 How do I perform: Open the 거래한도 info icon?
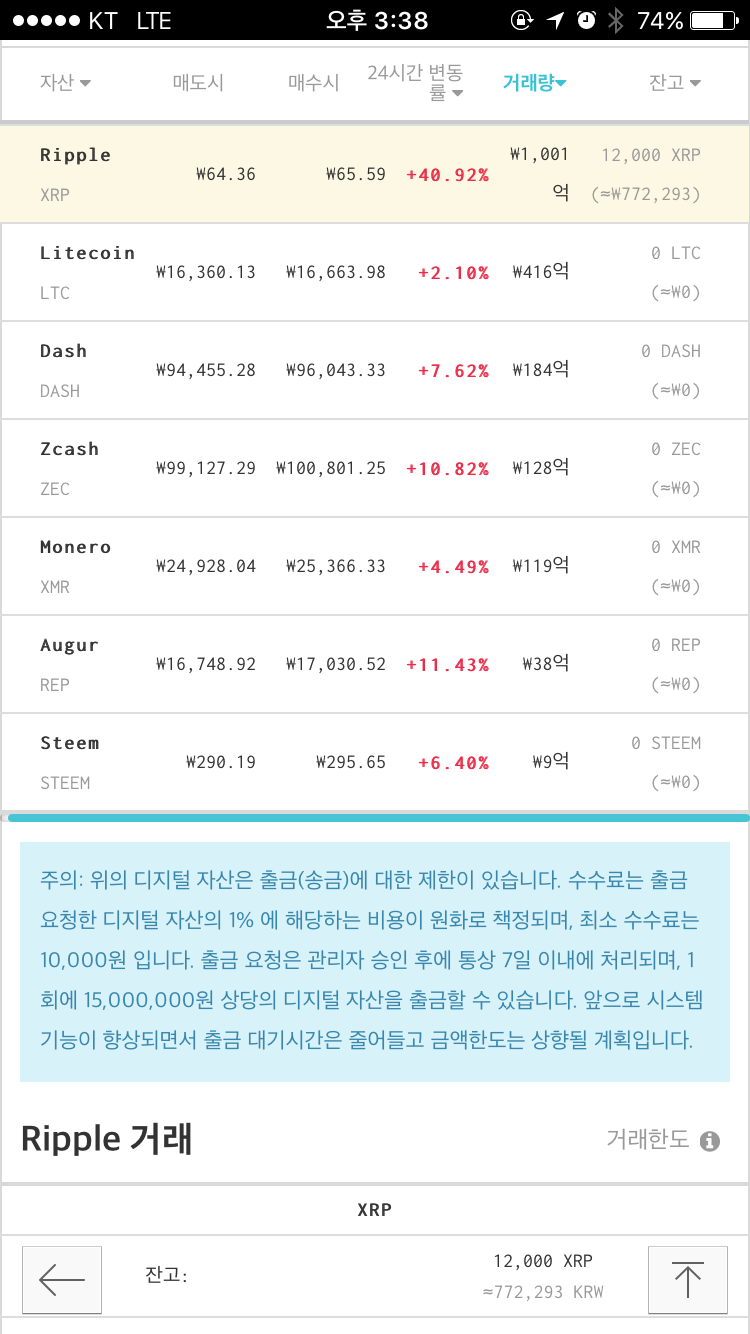coord(710,1141)
